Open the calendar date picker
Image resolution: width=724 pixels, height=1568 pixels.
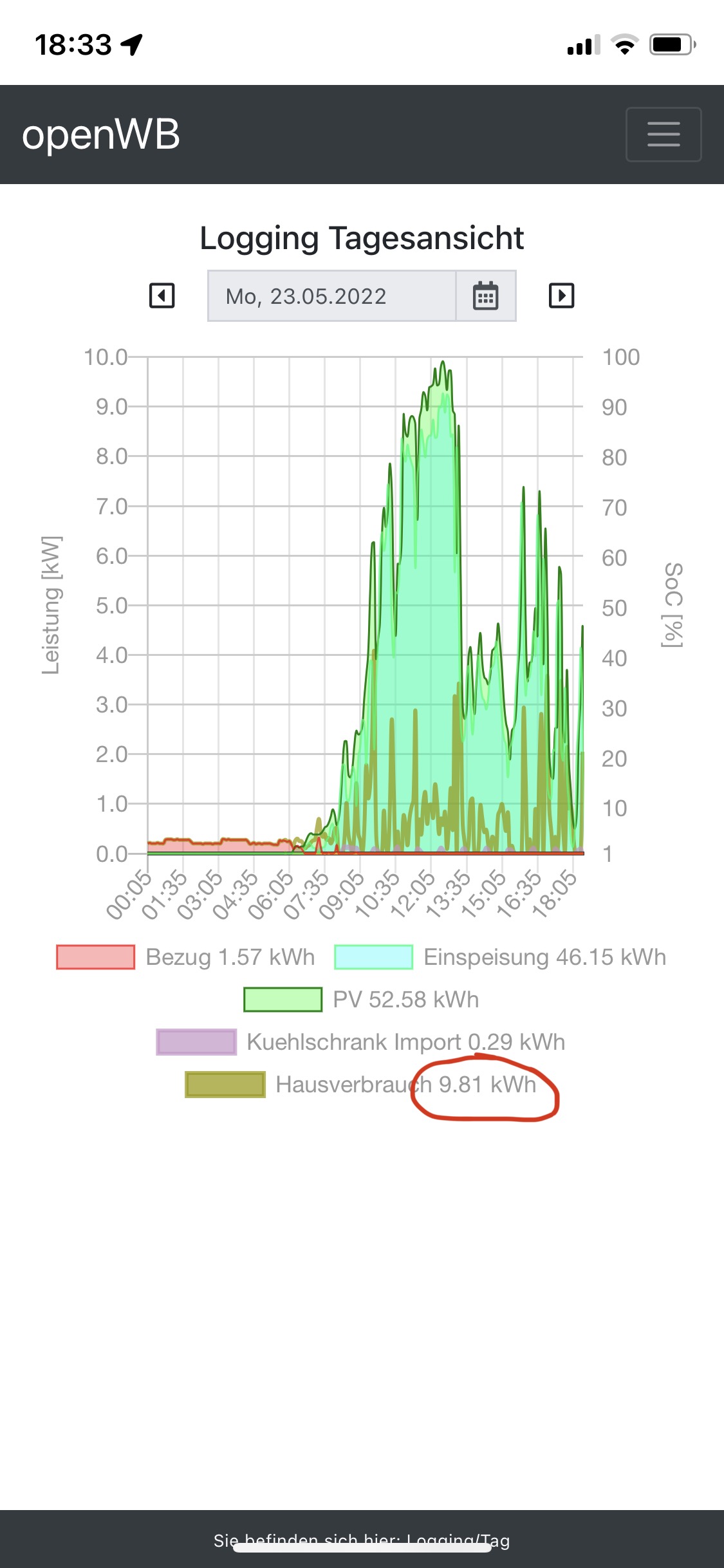(485, 296)
